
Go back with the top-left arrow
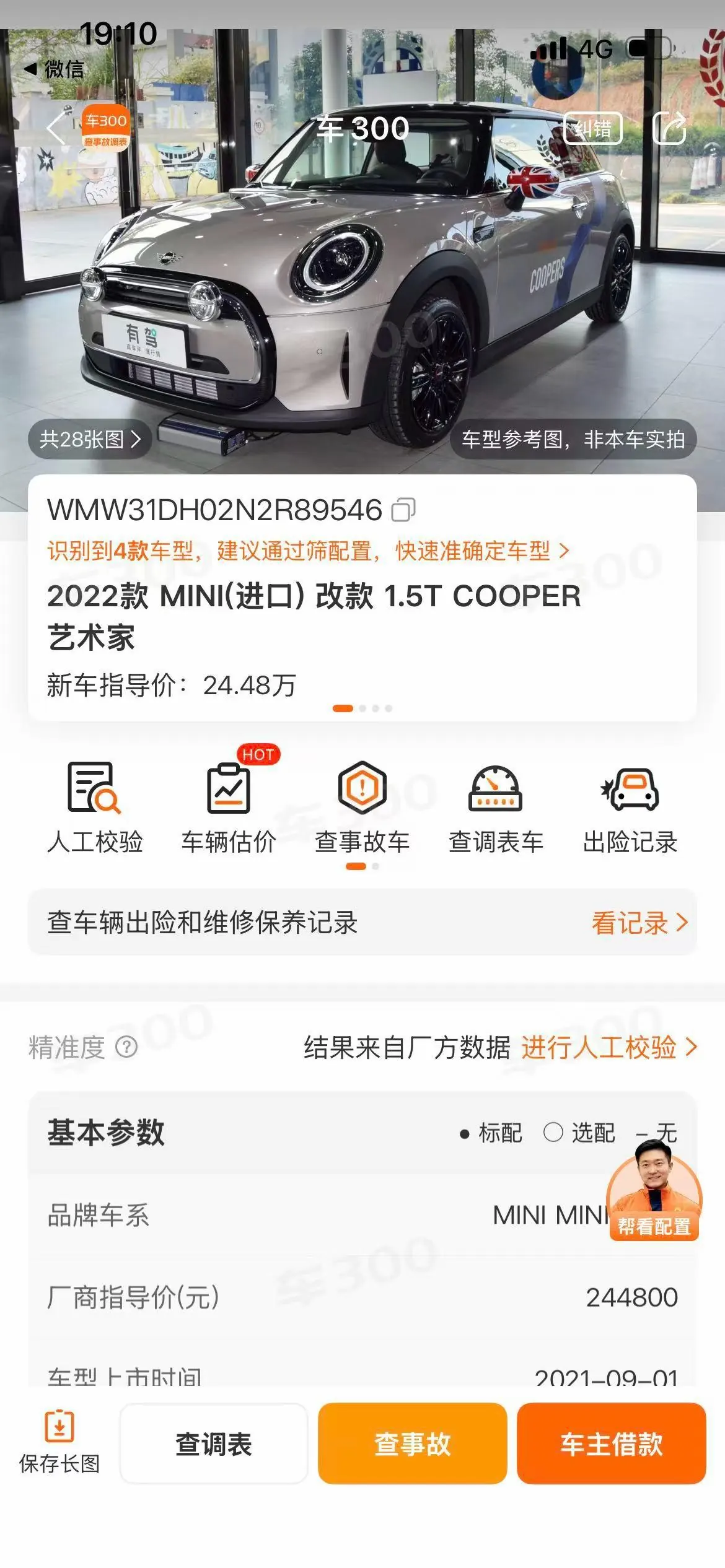[x=56, y=129]
